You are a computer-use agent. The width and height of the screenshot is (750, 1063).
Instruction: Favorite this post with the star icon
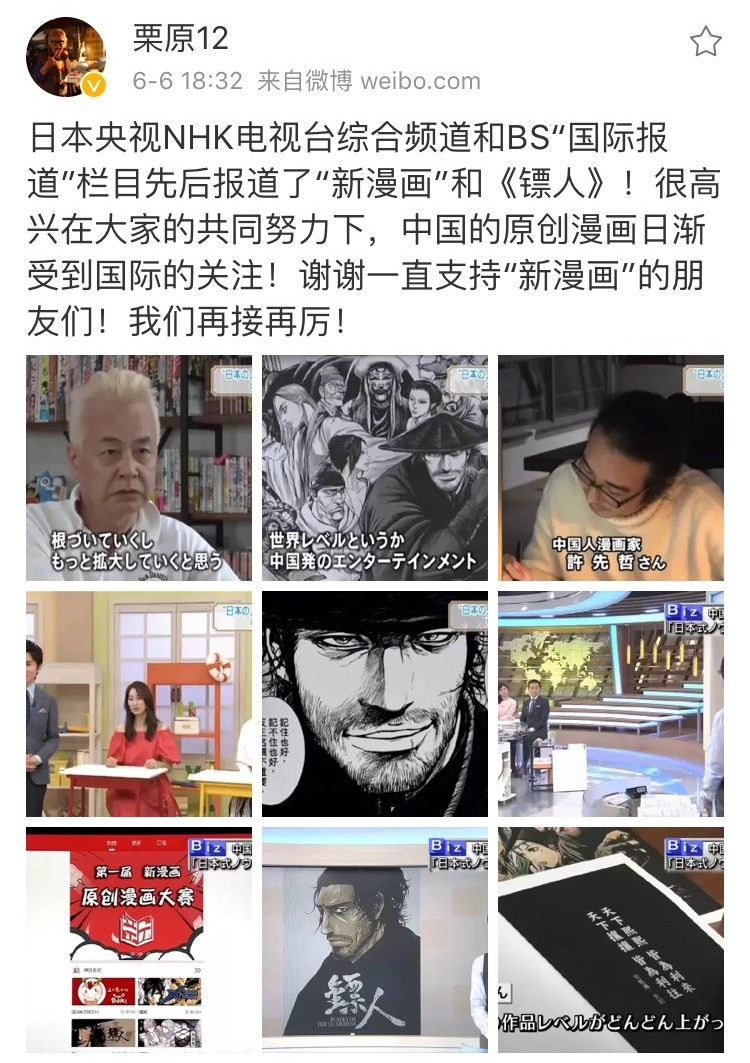click(706, 41)
